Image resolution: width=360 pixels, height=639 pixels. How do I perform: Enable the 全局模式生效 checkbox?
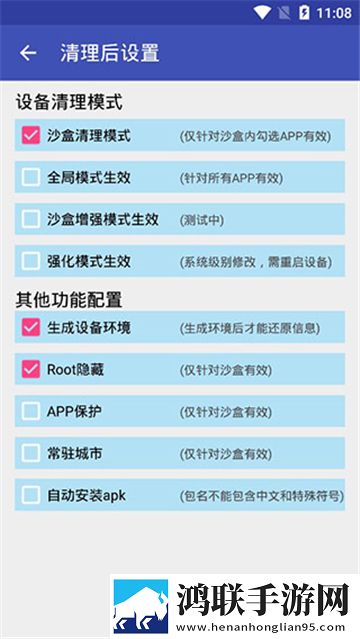pos(31,177)
